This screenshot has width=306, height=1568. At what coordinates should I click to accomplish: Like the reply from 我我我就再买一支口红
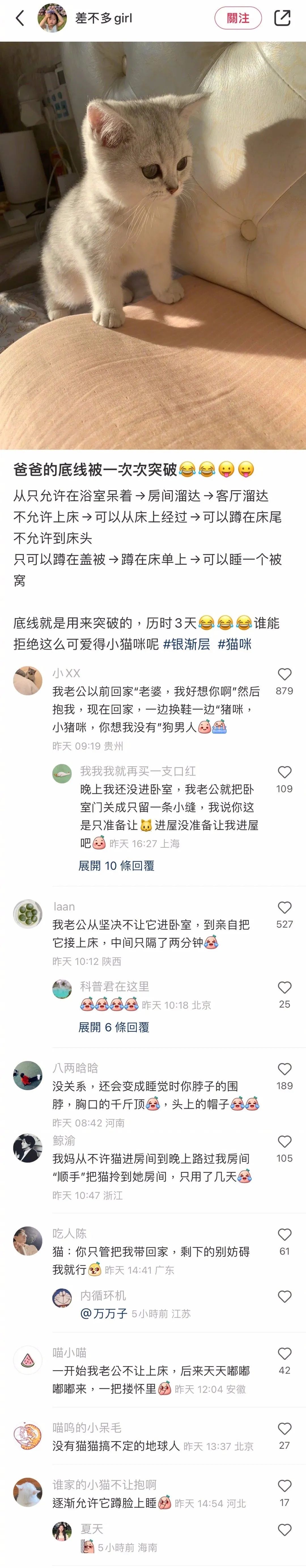tap(284, 772)
